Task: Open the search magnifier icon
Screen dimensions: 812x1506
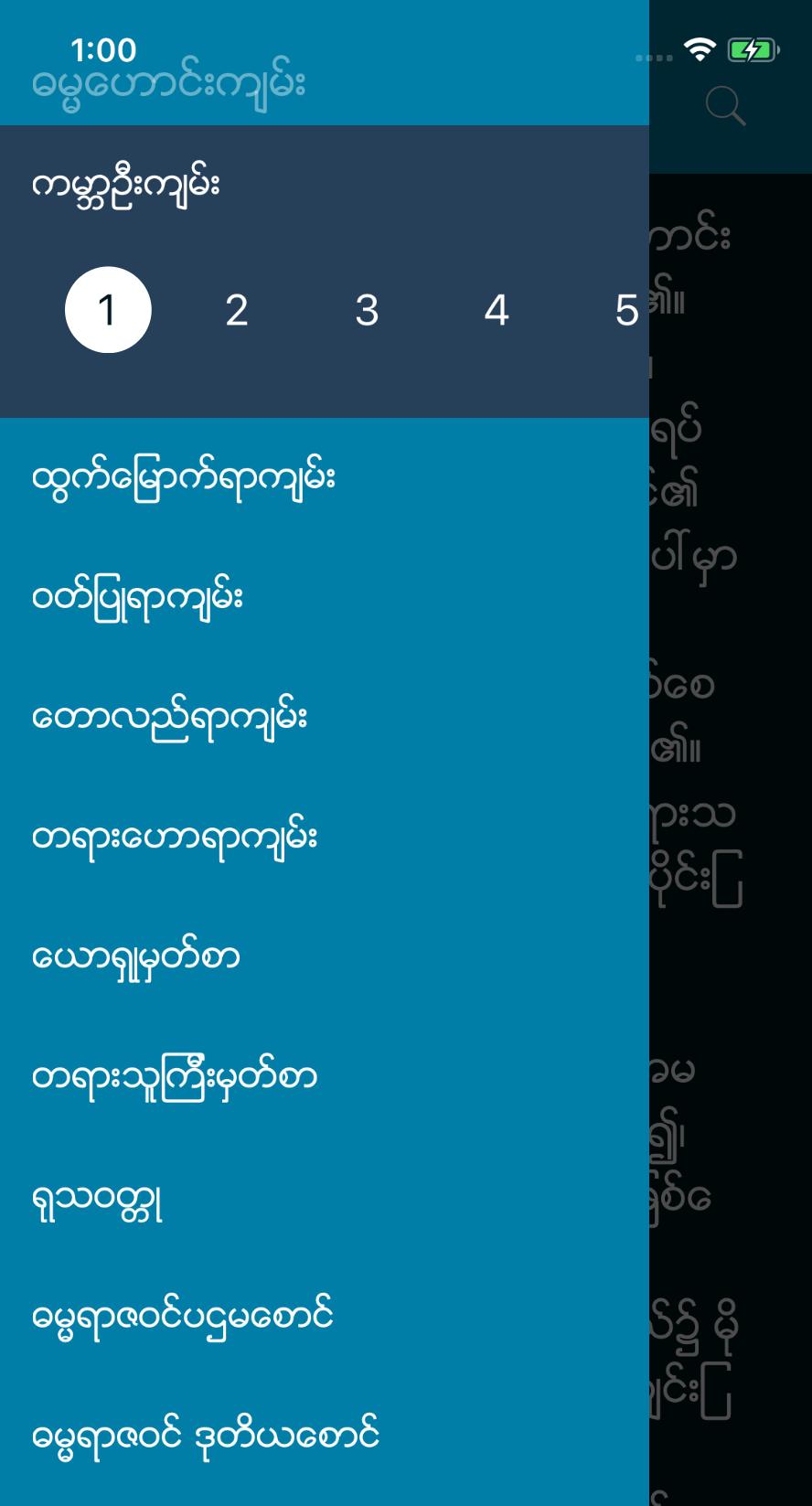Action: click(727, 105)
